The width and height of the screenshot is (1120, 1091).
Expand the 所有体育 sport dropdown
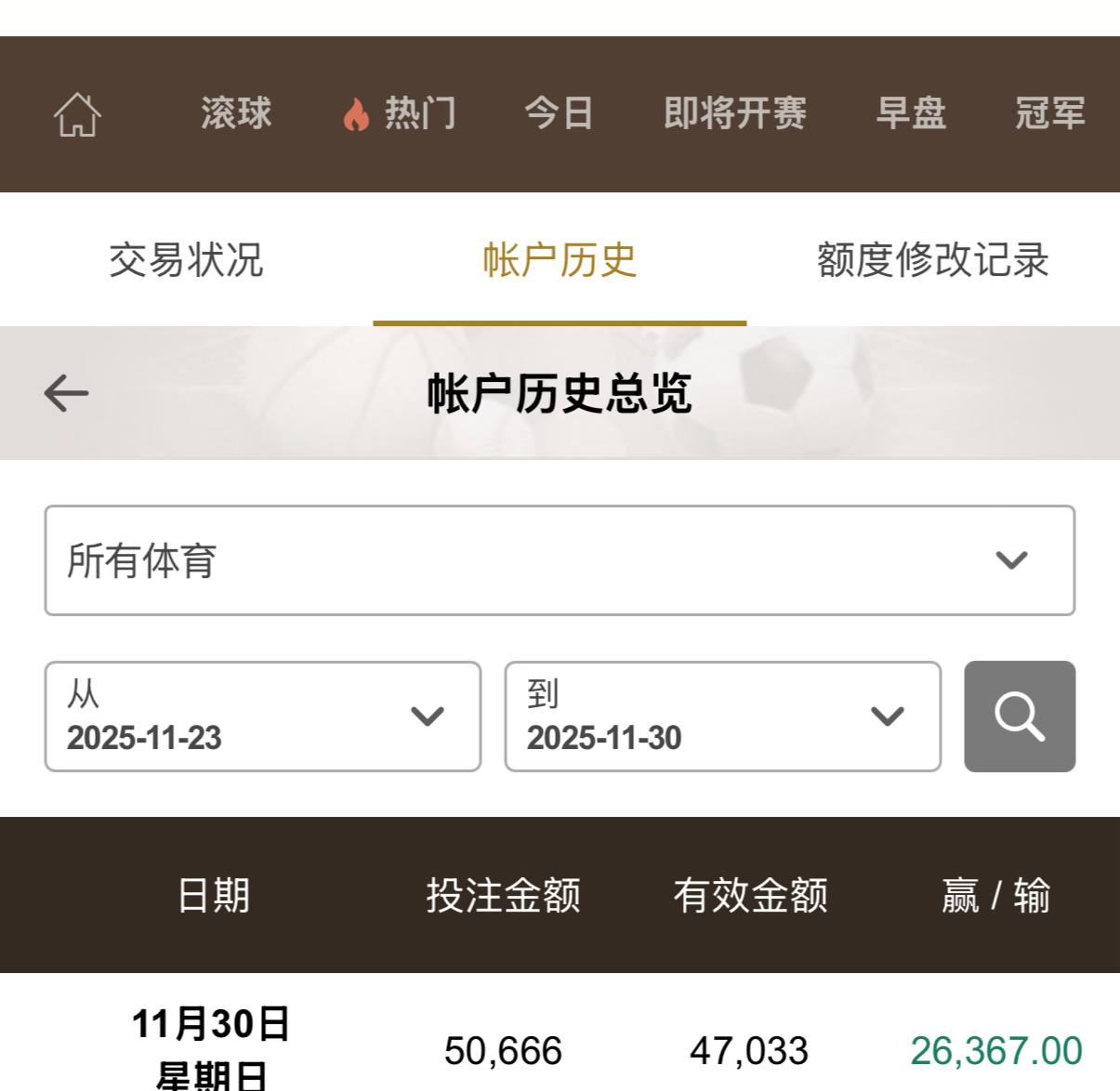pyautogui.click(x=560, y=560)
